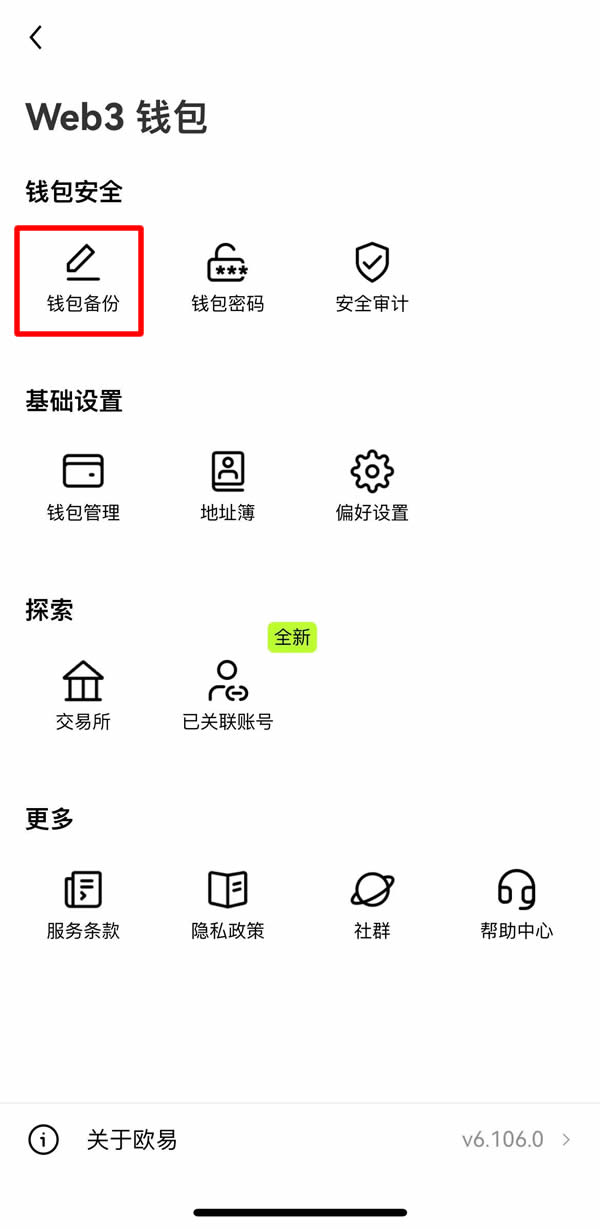
Task: View 隐私政策 (privacy policy)
Action: click(x=228, y=905)
